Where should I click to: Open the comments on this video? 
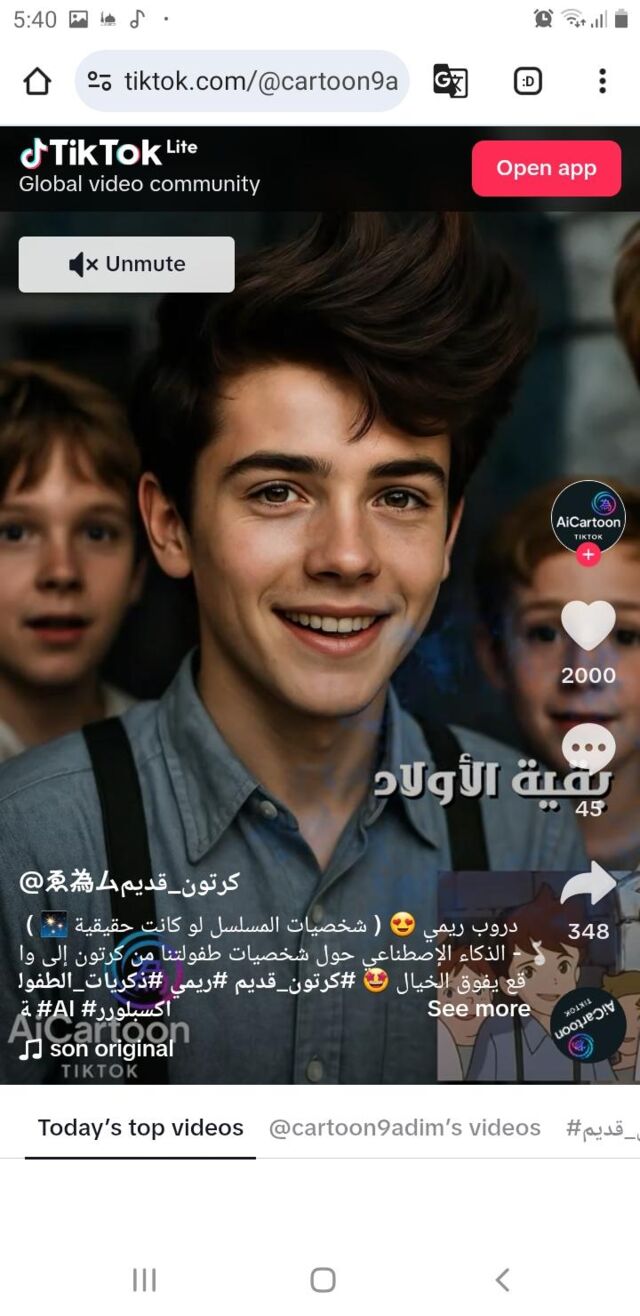click(x=588, y=750)
